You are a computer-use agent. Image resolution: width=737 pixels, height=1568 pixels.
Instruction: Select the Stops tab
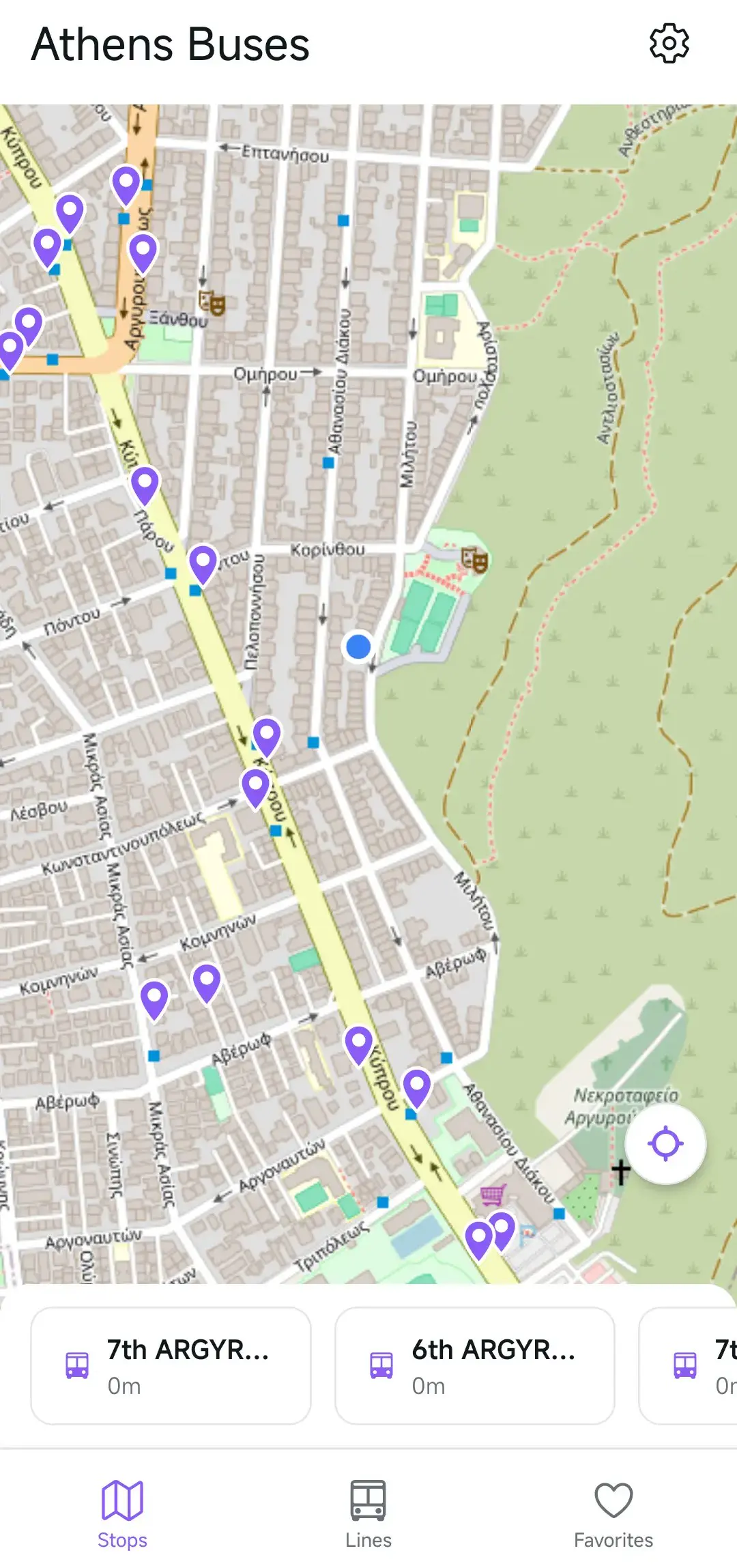click(122, 1512)
